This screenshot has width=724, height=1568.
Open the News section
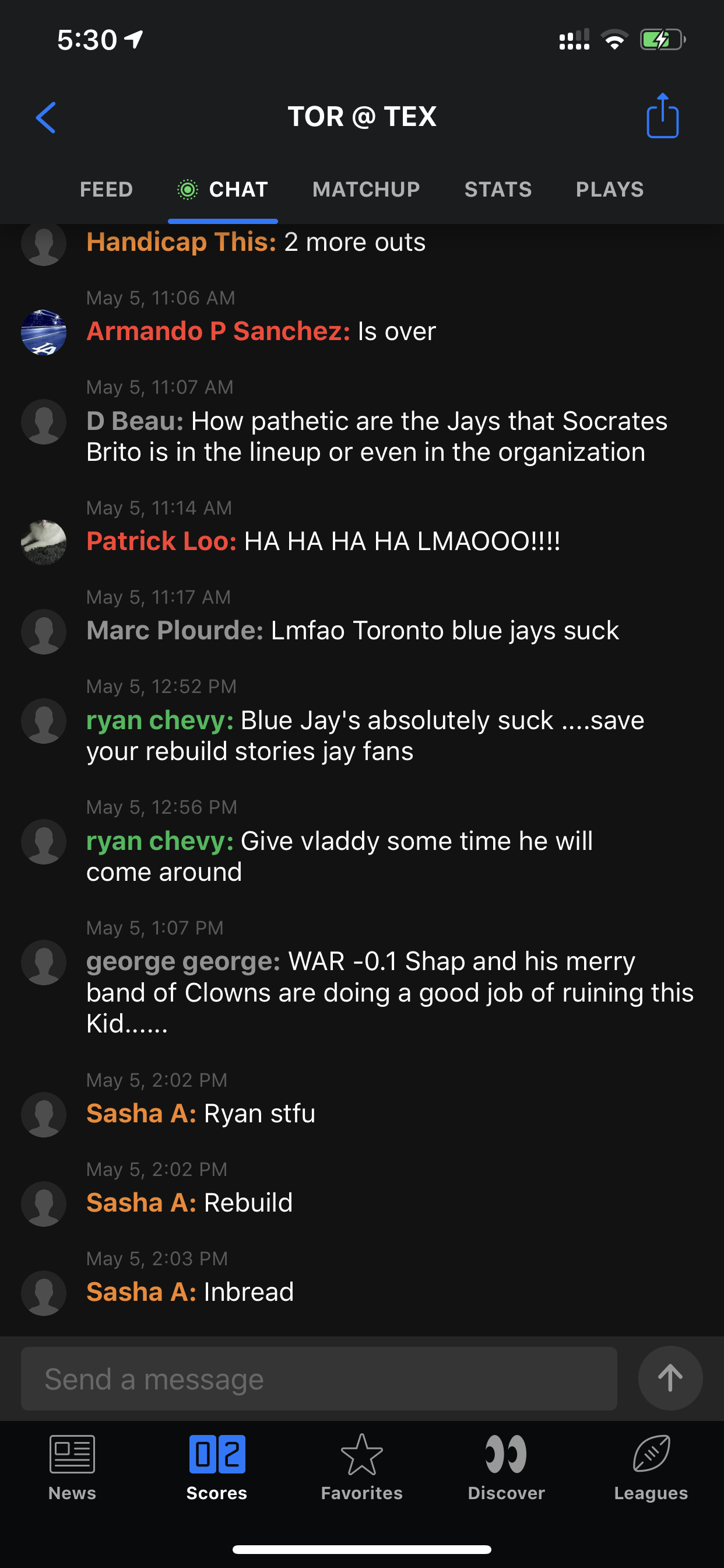pyautogui.click(x=72, y=1467)
